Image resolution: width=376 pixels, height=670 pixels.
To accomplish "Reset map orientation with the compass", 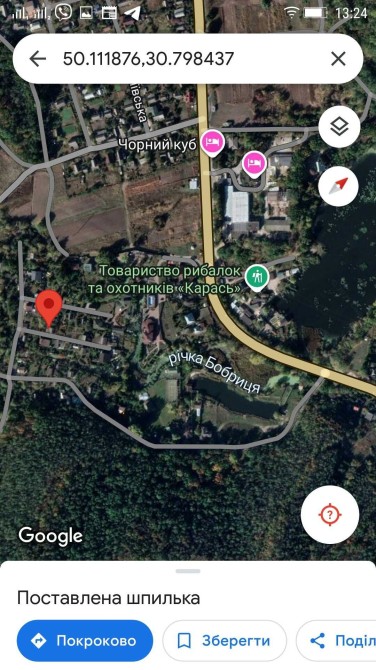I will [x=338, y=186].
